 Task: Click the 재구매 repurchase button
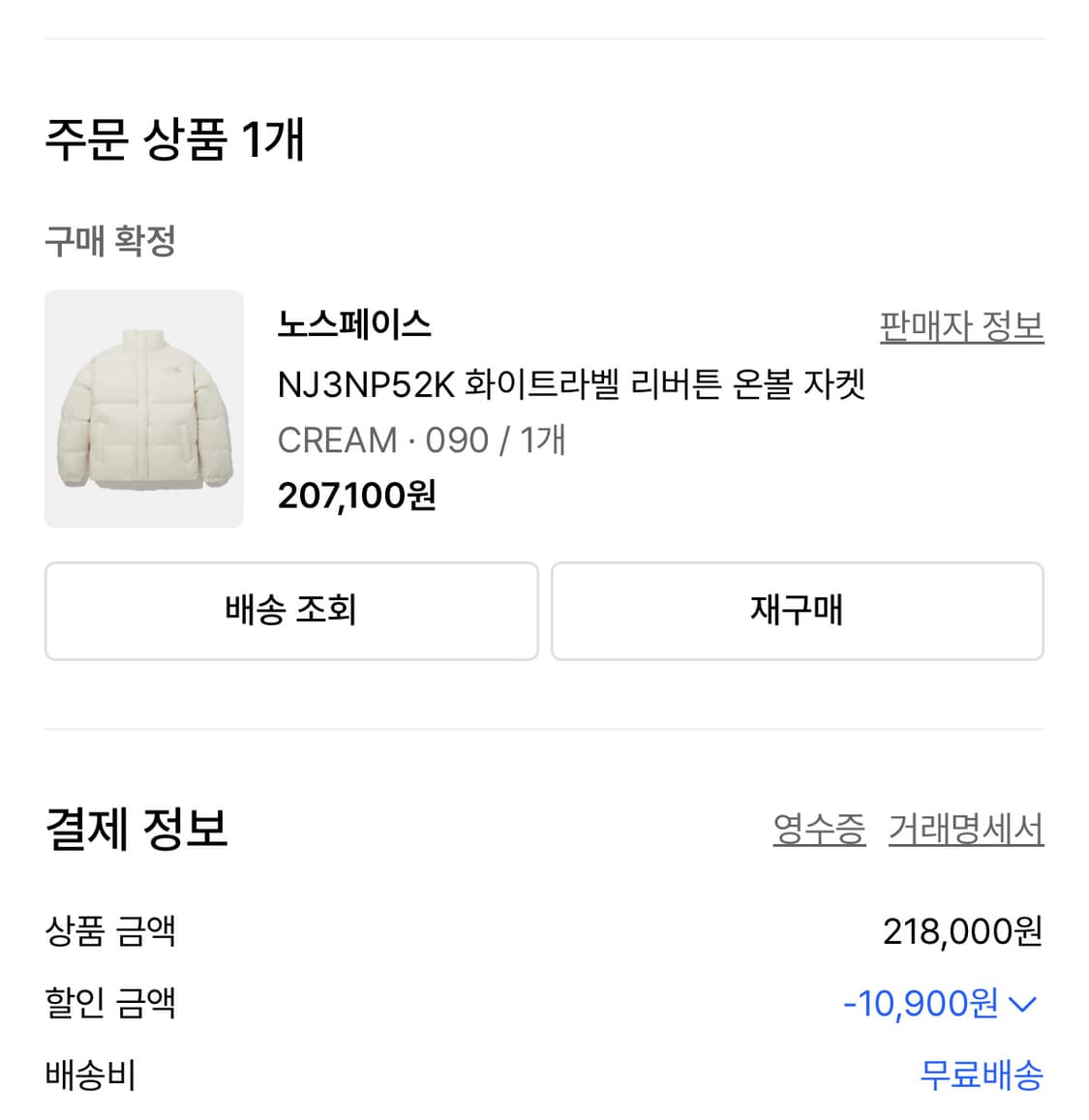798,611
